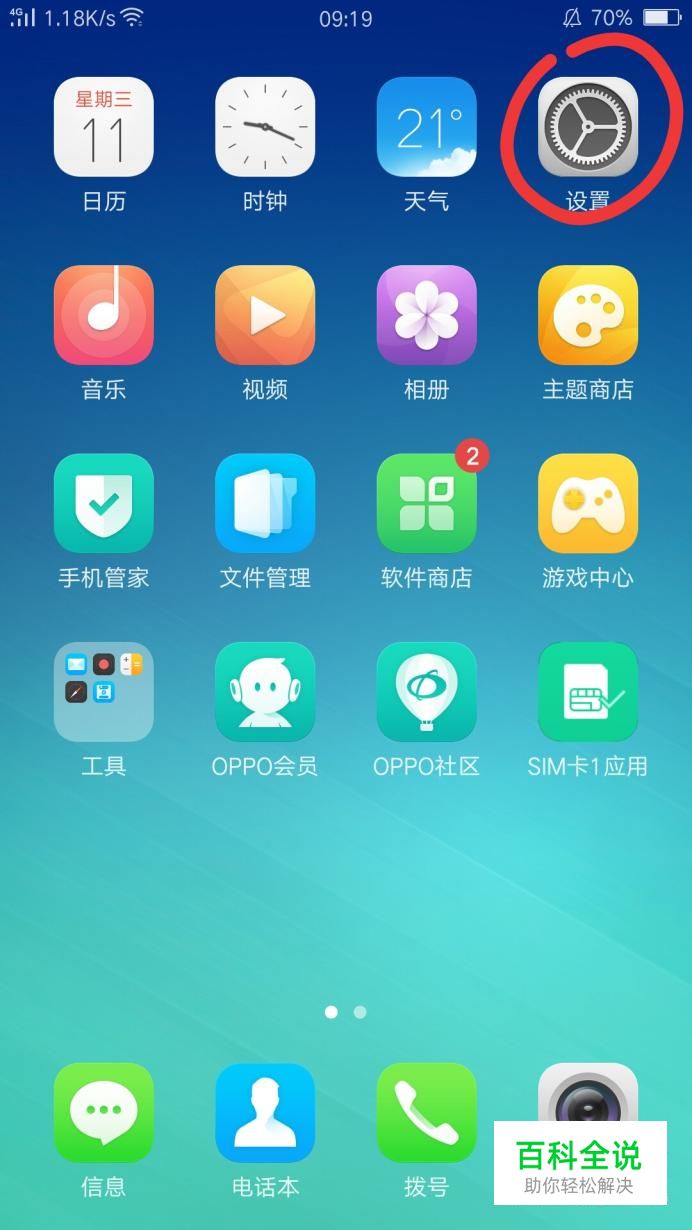The width and height of the screenshot is (692, 1230).
Task: Open the 音乐 music app
Action: 103,315
